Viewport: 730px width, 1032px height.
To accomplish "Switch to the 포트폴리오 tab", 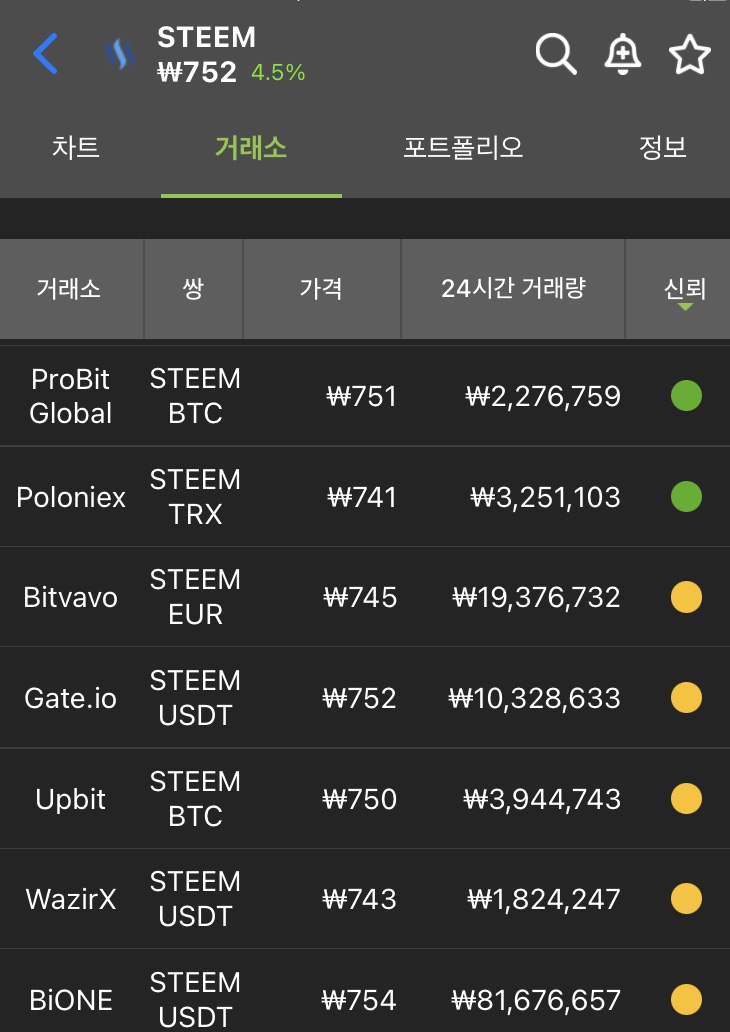I will (463, 148).
